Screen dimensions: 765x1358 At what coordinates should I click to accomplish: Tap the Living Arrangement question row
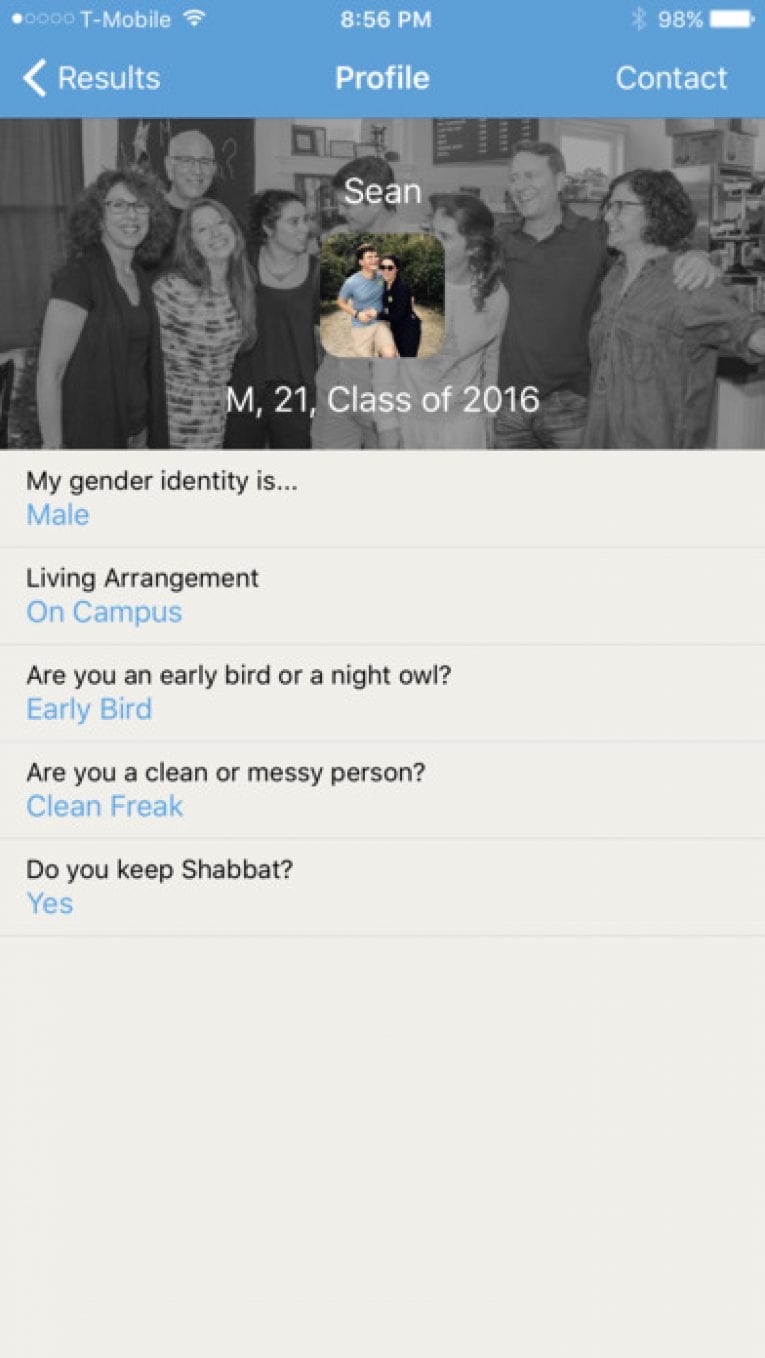coord(142,578)
